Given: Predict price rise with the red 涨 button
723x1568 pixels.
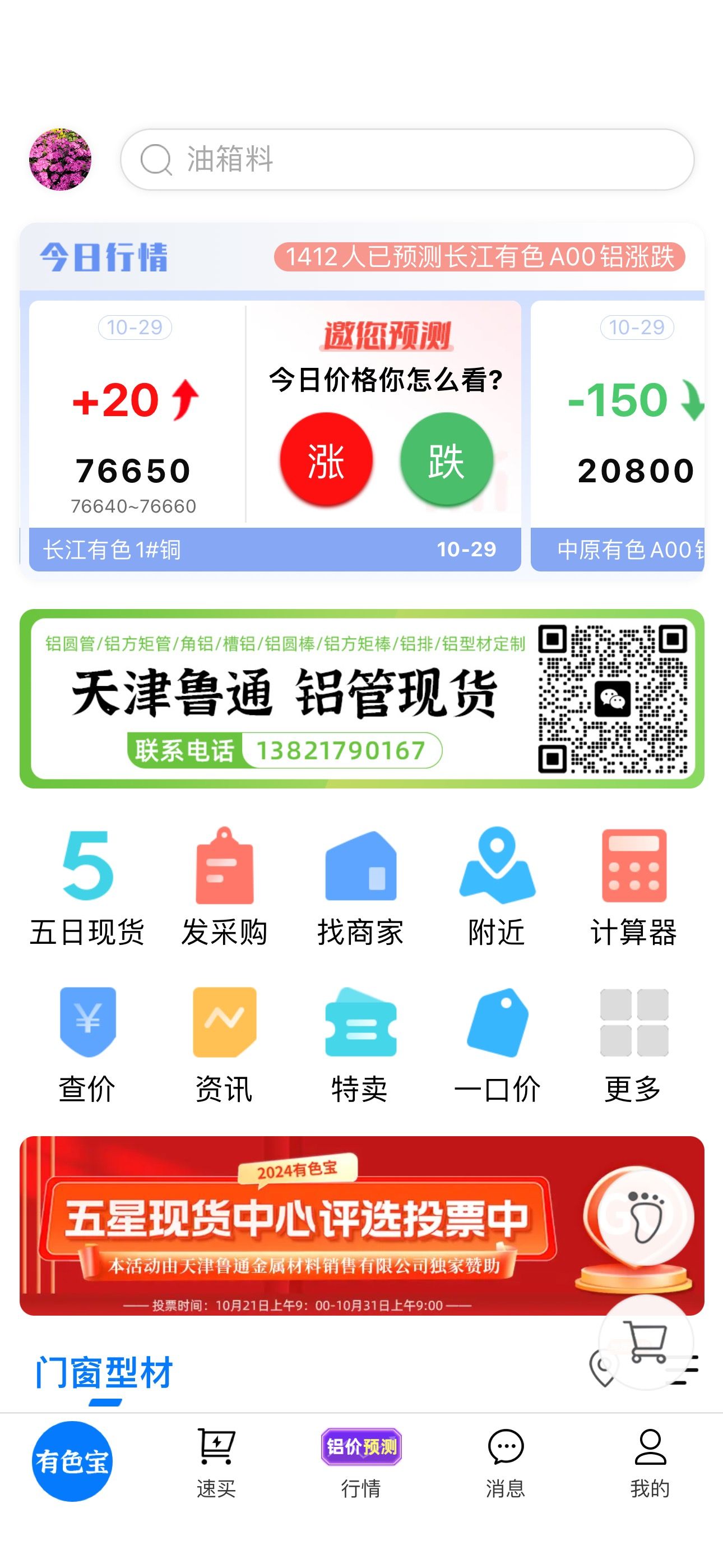Looking at the screenshot, I should [x=326, y=459].
